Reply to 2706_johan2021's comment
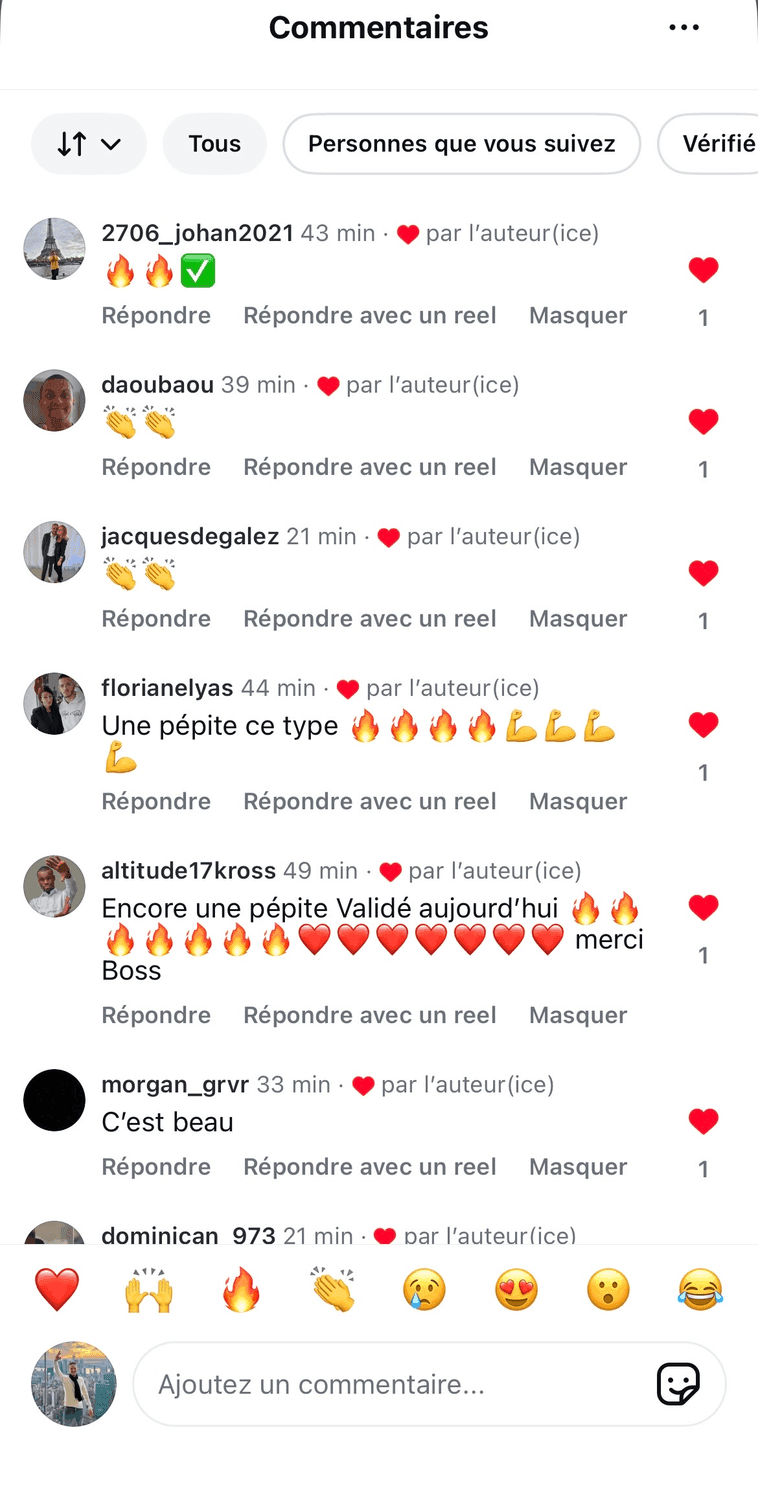 point(156,316)
